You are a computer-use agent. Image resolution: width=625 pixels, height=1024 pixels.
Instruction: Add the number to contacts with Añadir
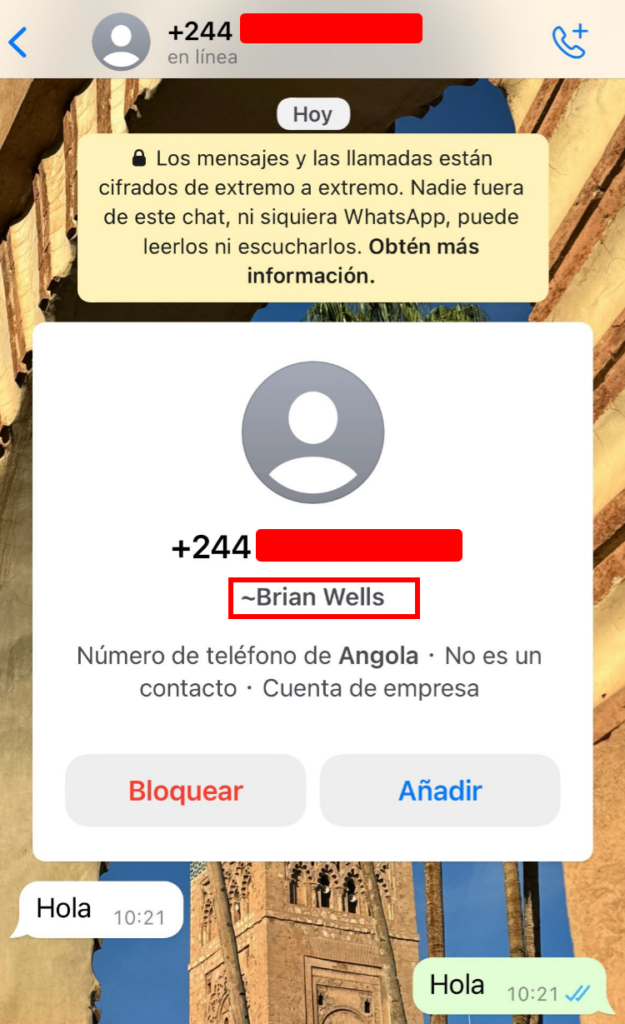click(x=440, y=790)
